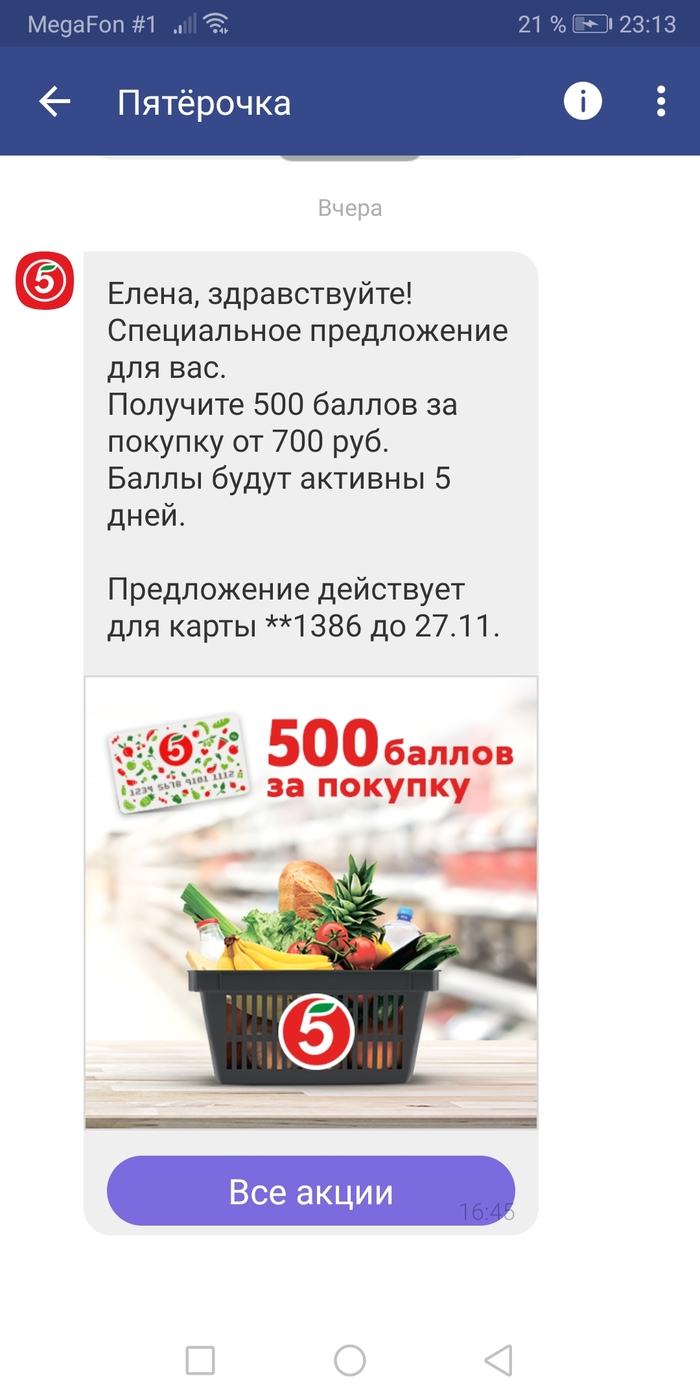Image resolution: width=700 pixels, height=1400 pixels.
Task: Tap the Все акции button
Action: [x=311, y=1191]
